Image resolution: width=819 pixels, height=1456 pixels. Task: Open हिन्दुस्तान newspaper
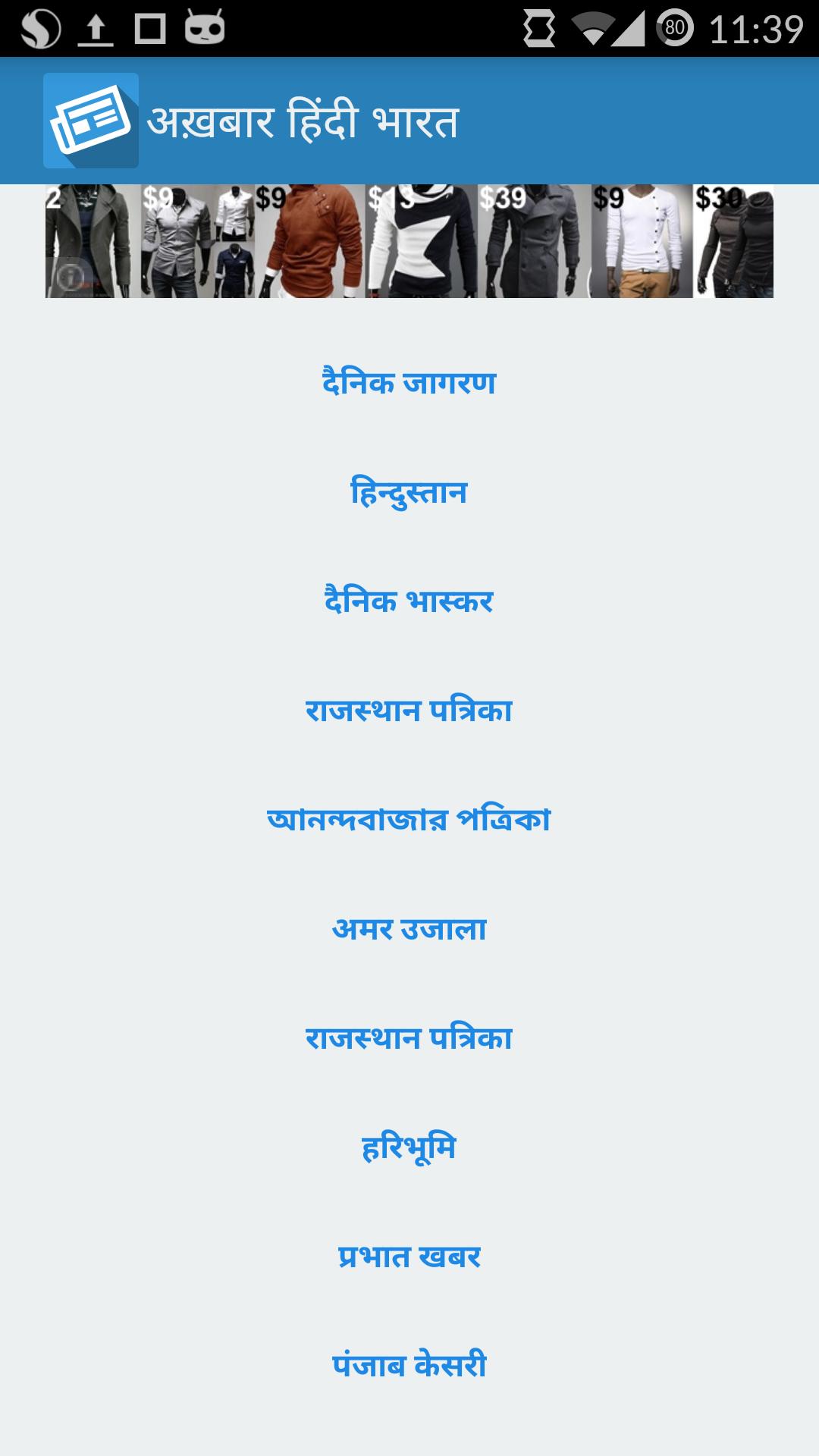tap(409, 492)
